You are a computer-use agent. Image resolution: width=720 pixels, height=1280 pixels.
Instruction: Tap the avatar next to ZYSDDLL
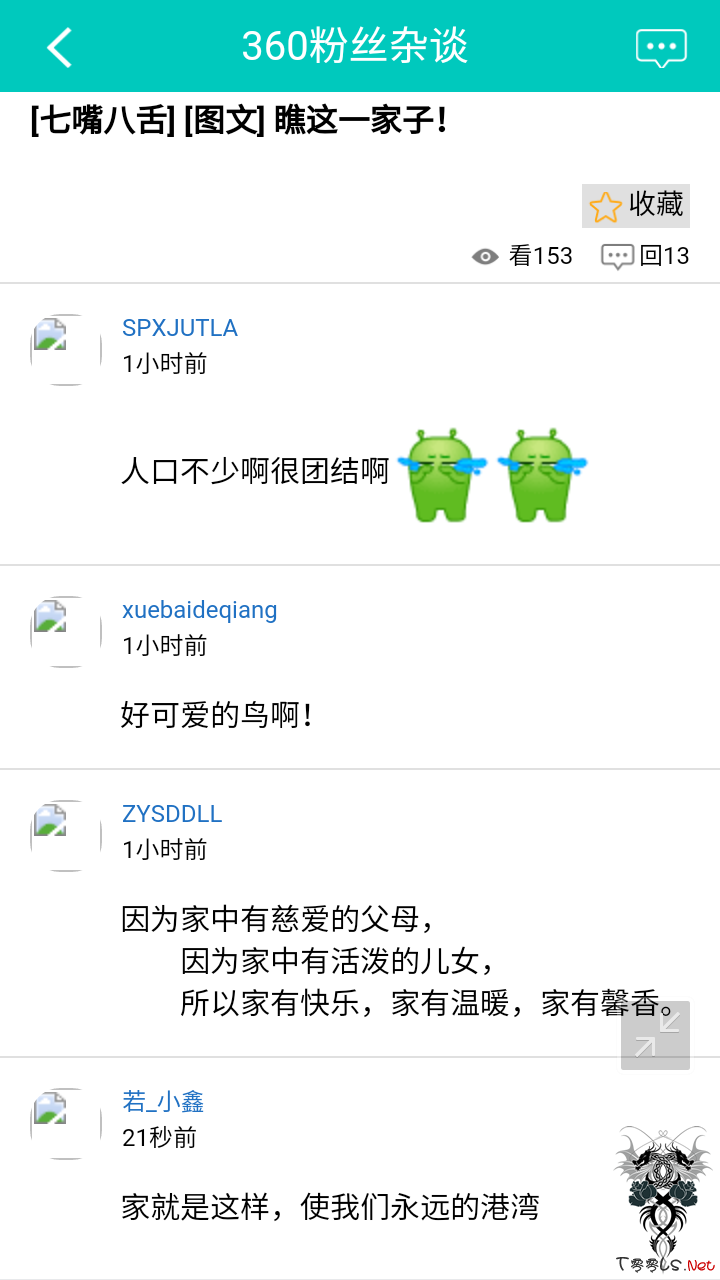(x=66, y=836)
